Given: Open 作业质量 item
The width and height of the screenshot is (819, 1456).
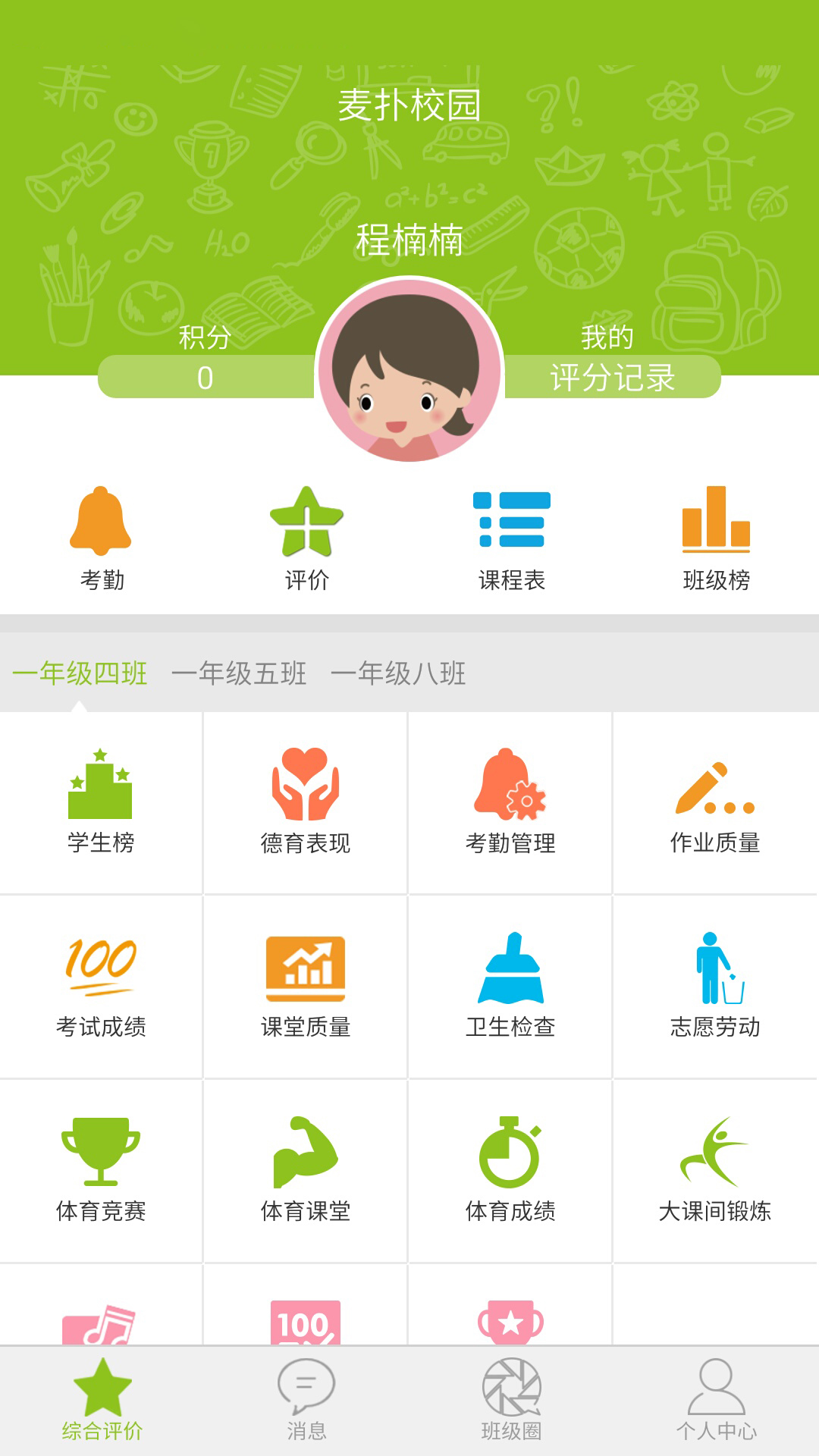Looking at the screenshot, I should [715, 802].
